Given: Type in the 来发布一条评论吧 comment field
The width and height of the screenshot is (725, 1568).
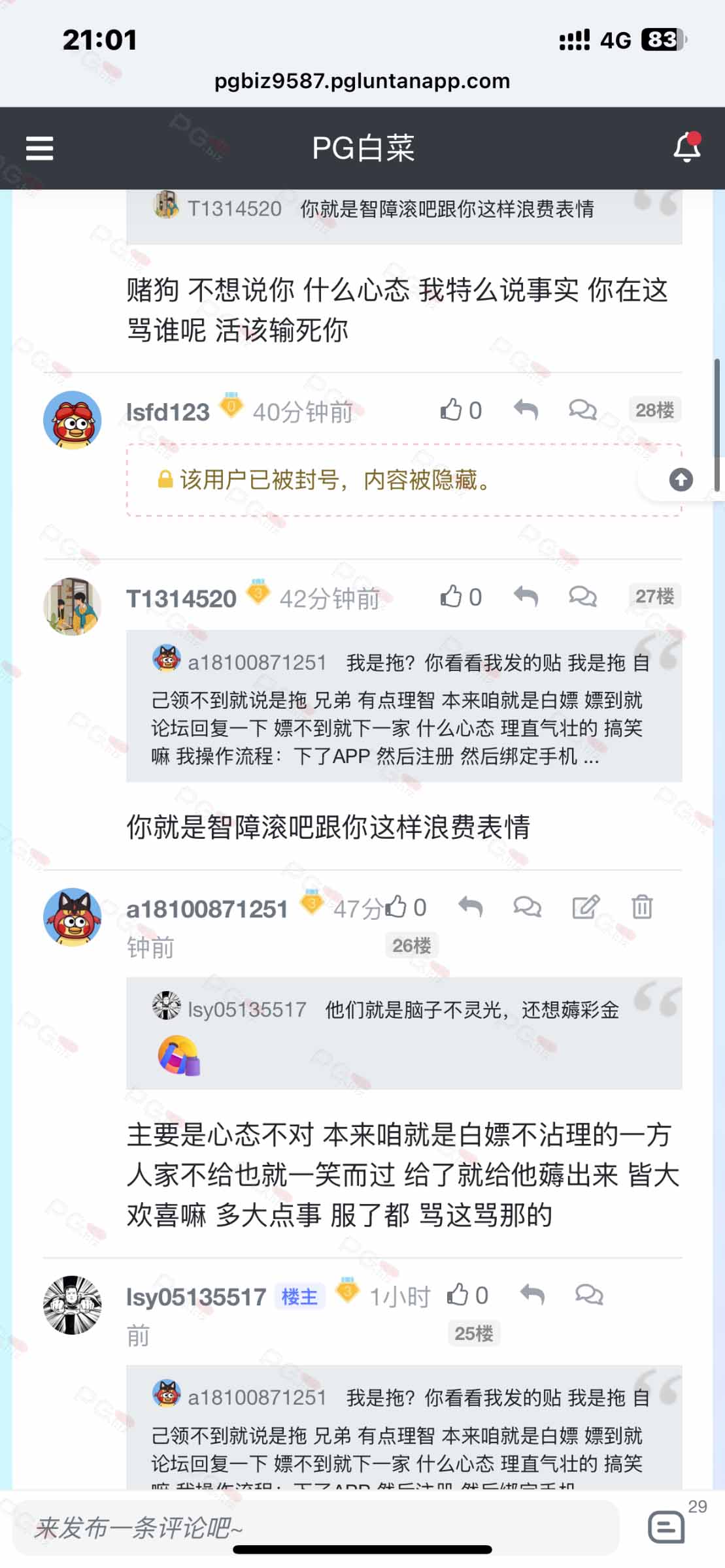Looking at the screenshot, I should click(x=316, y=1527).
